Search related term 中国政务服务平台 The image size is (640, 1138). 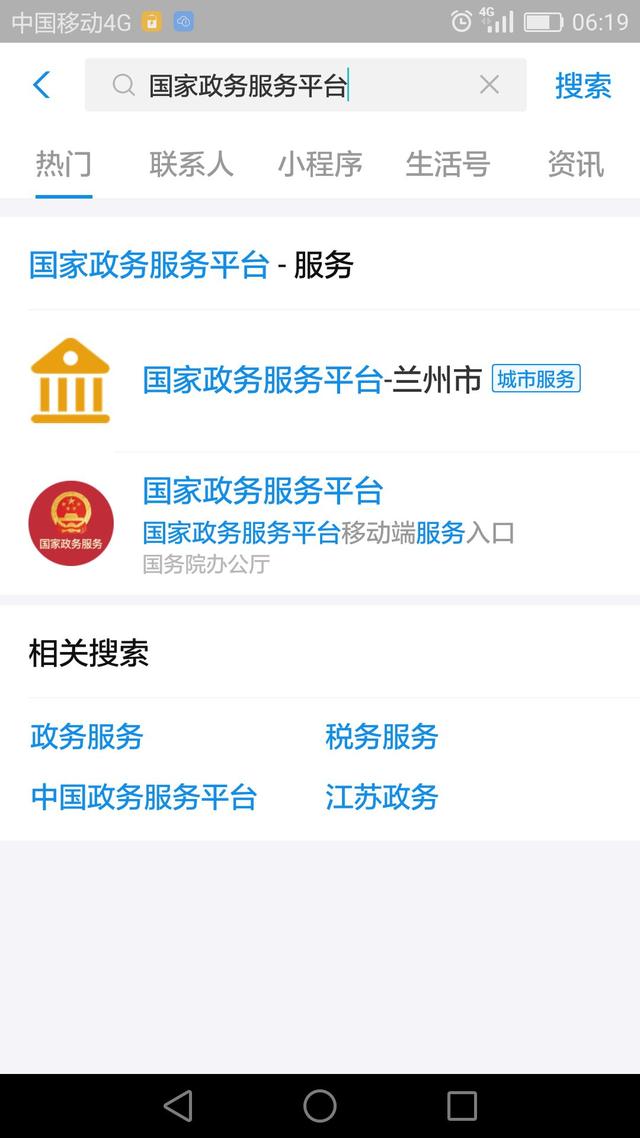click(144, 797)
